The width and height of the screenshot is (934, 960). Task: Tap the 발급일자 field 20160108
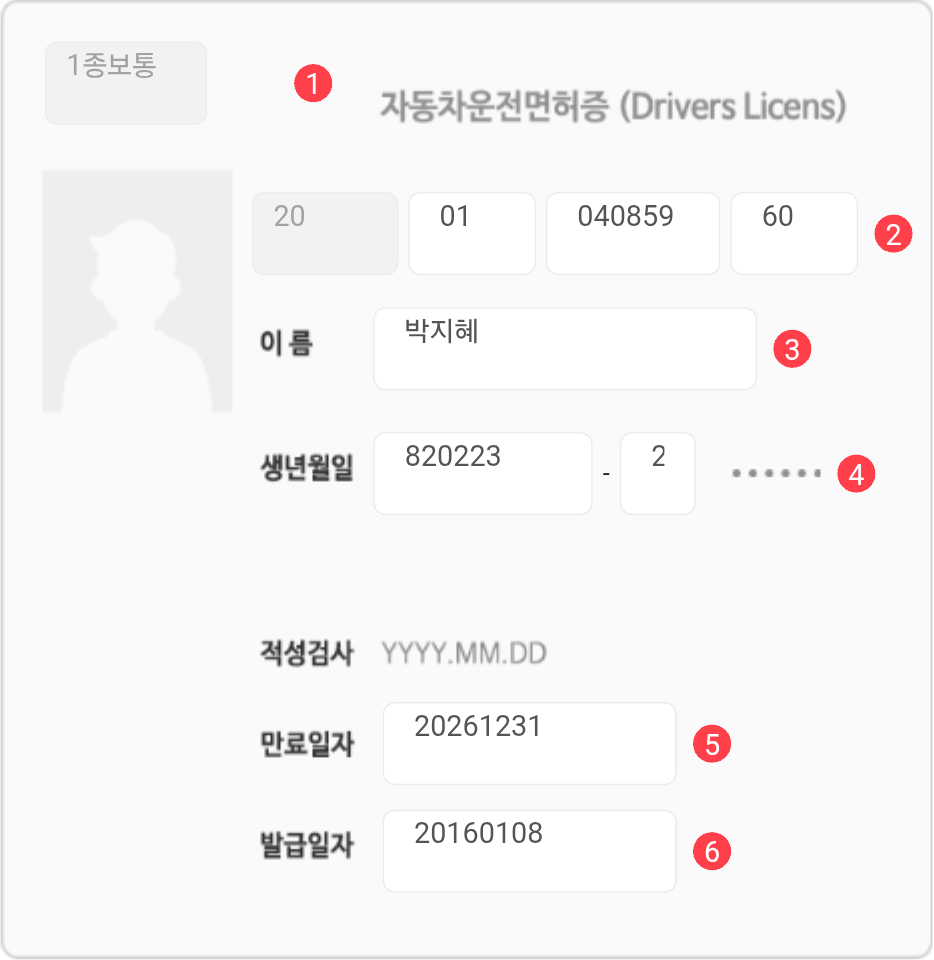click(529, 850)
